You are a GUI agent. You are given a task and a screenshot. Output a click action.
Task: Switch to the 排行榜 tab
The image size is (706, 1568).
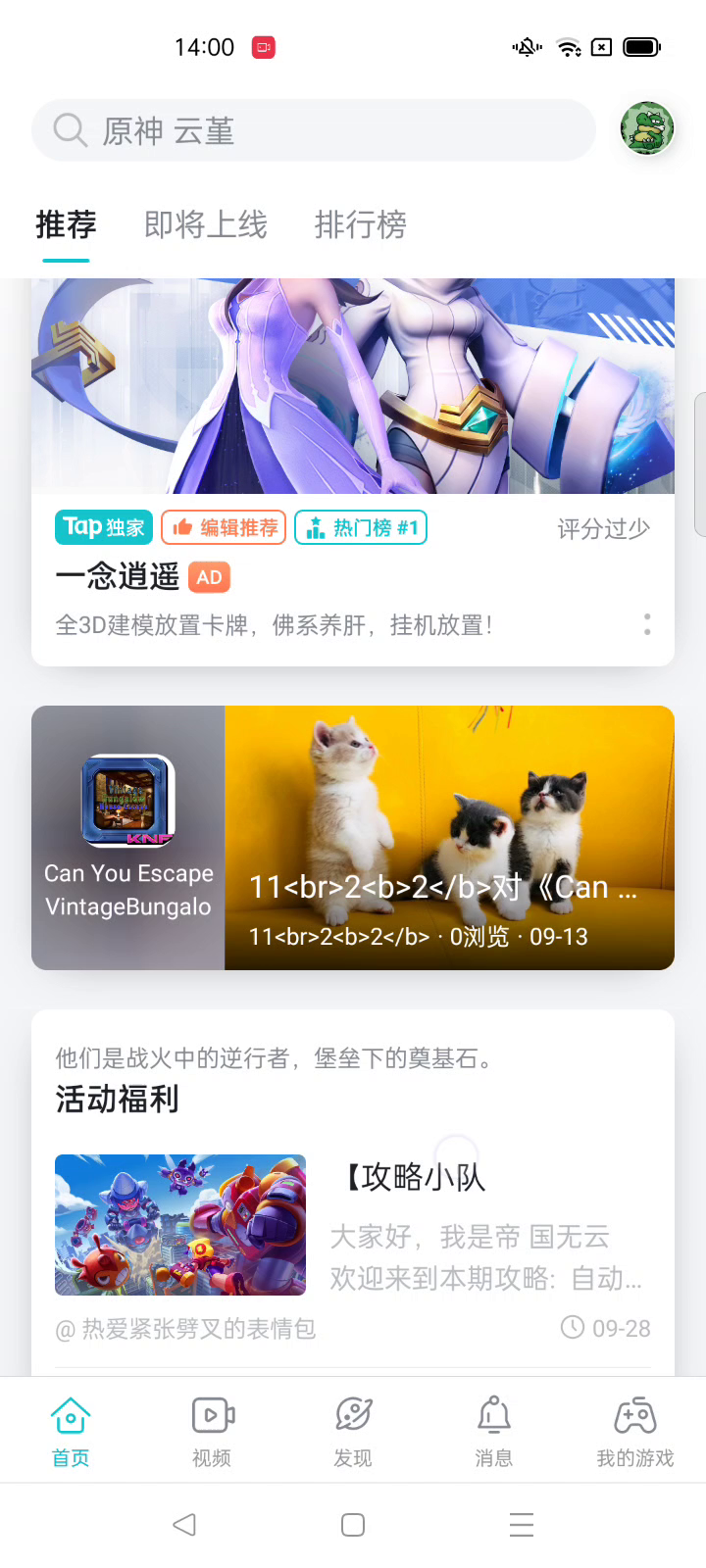click(360, 226)
